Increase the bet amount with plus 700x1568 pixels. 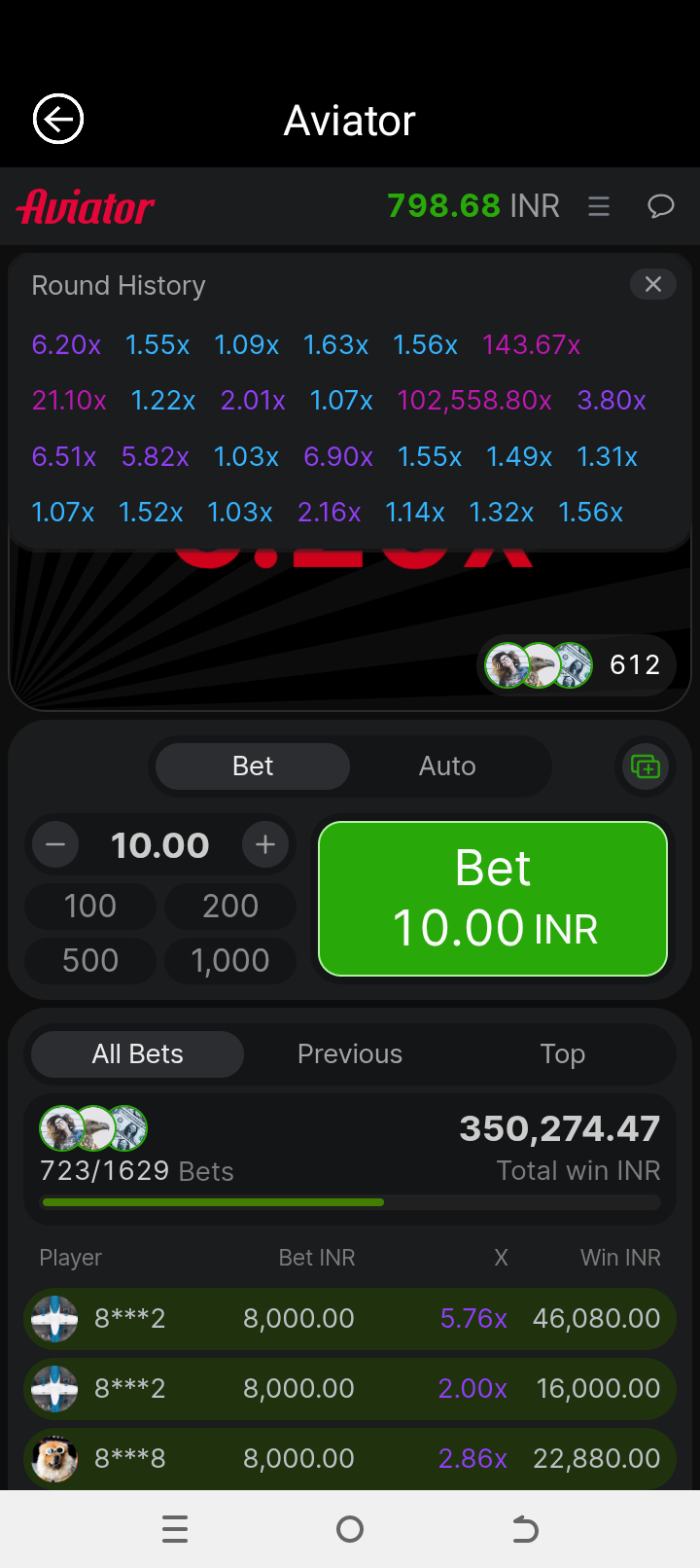click(x=265, y=845)
